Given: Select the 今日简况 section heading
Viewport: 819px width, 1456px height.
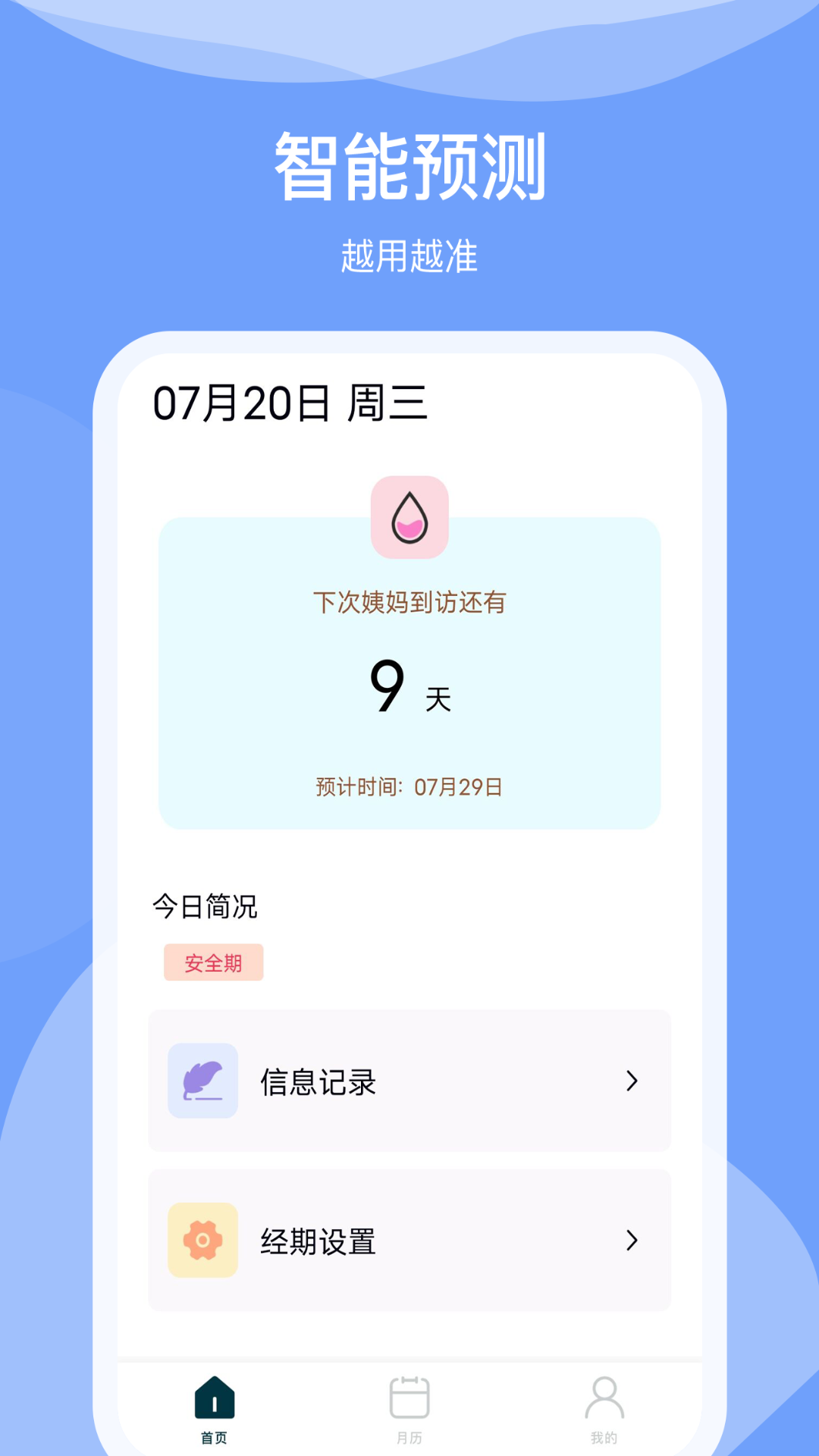Looking at the screenshot, I should pyautogui.click(x=203, y=907).
